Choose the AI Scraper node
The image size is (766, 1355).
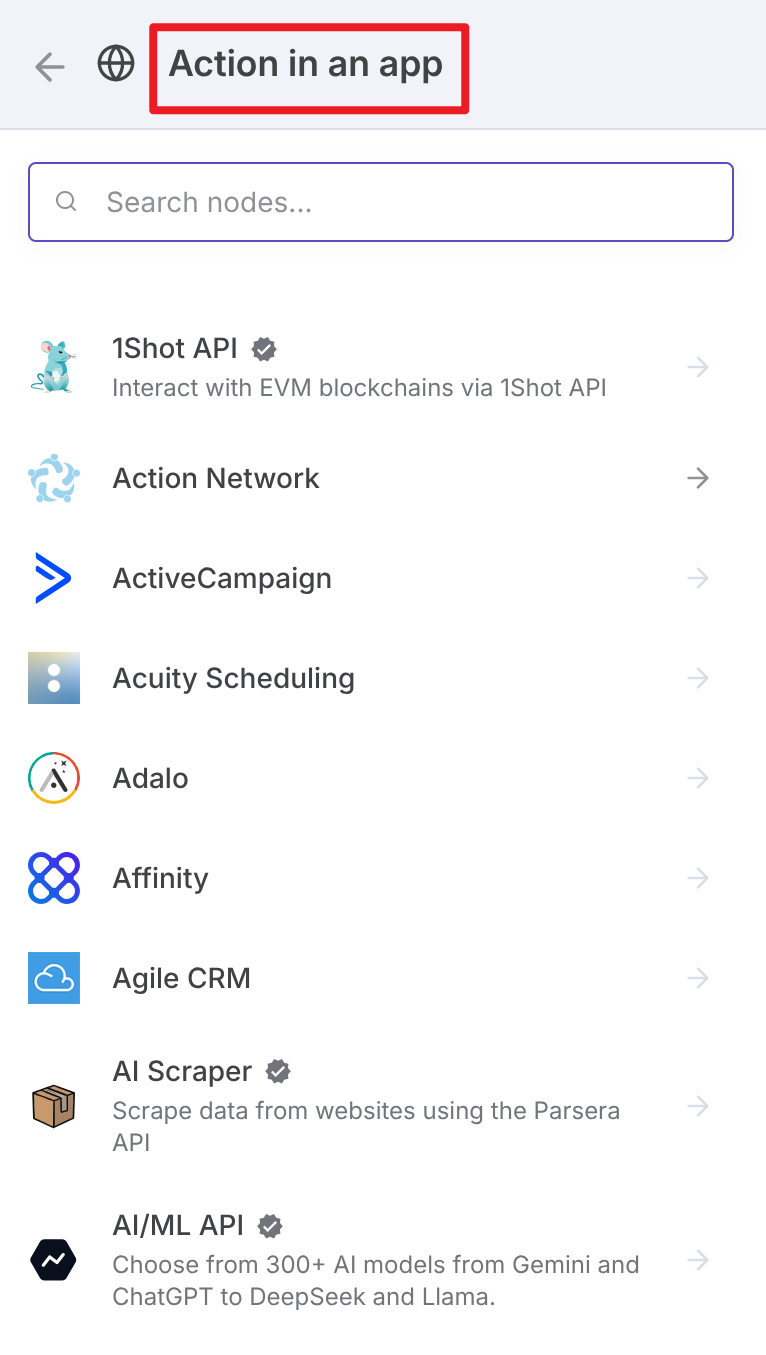(383, 1105)
